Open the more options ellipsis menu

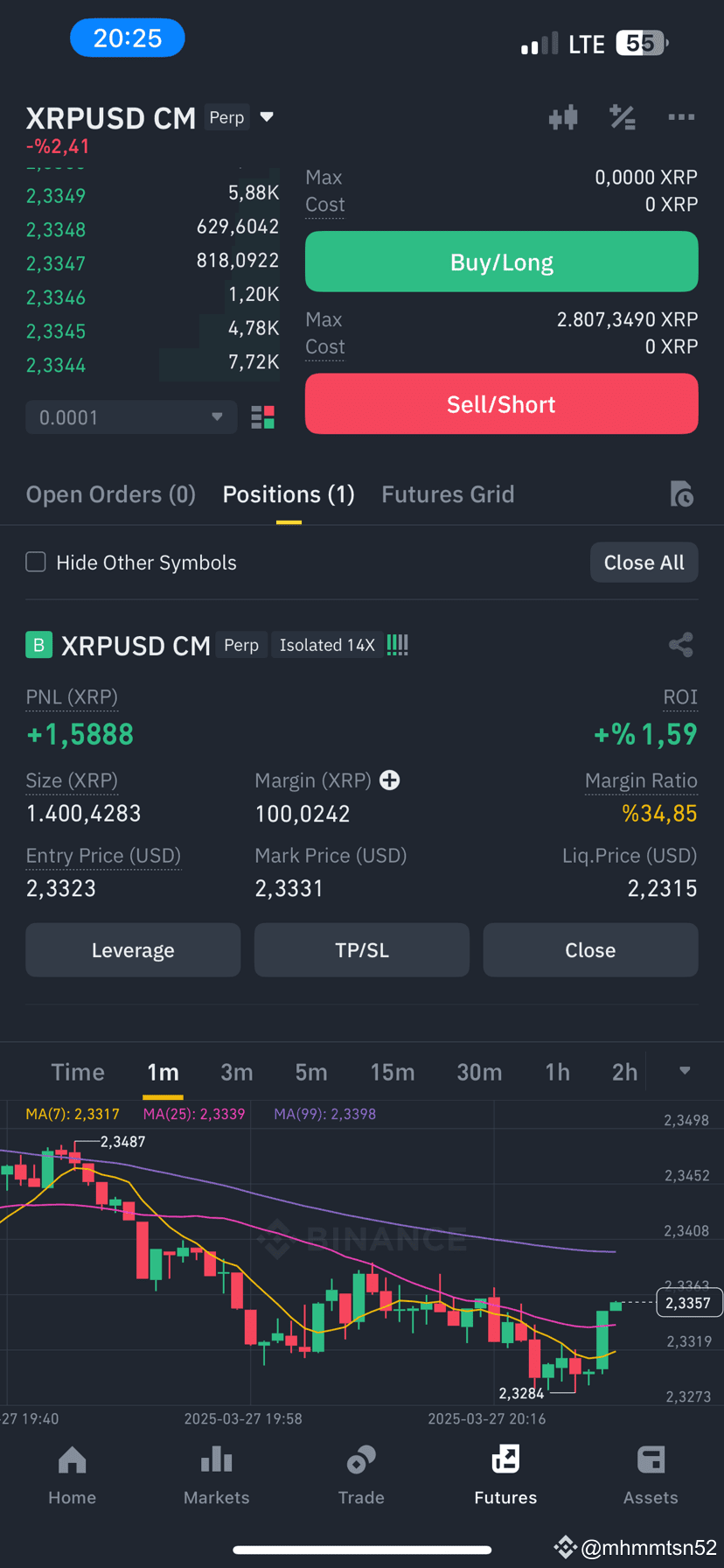[x=681, y=117]
